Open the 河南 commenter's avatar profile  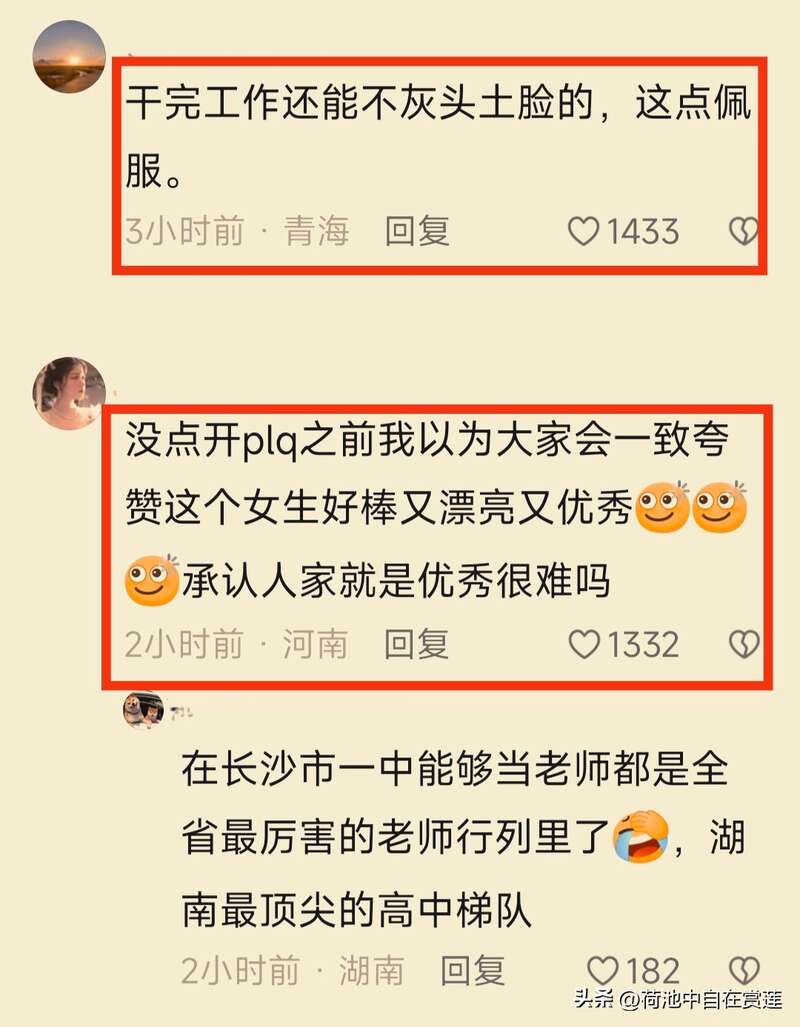tap(69, 393)
